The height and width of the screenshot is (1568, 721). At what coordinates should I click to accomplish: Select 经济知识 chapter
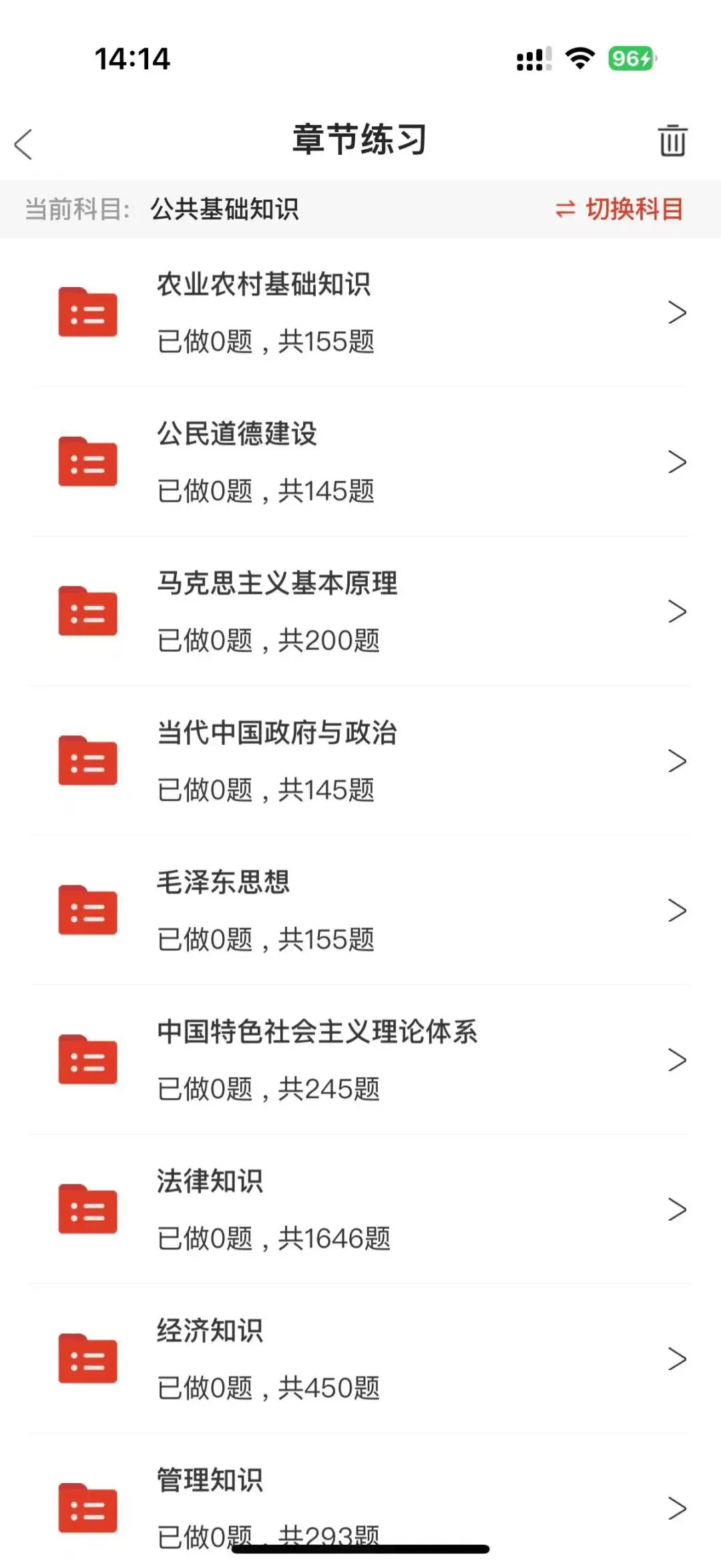point(360,1360)
